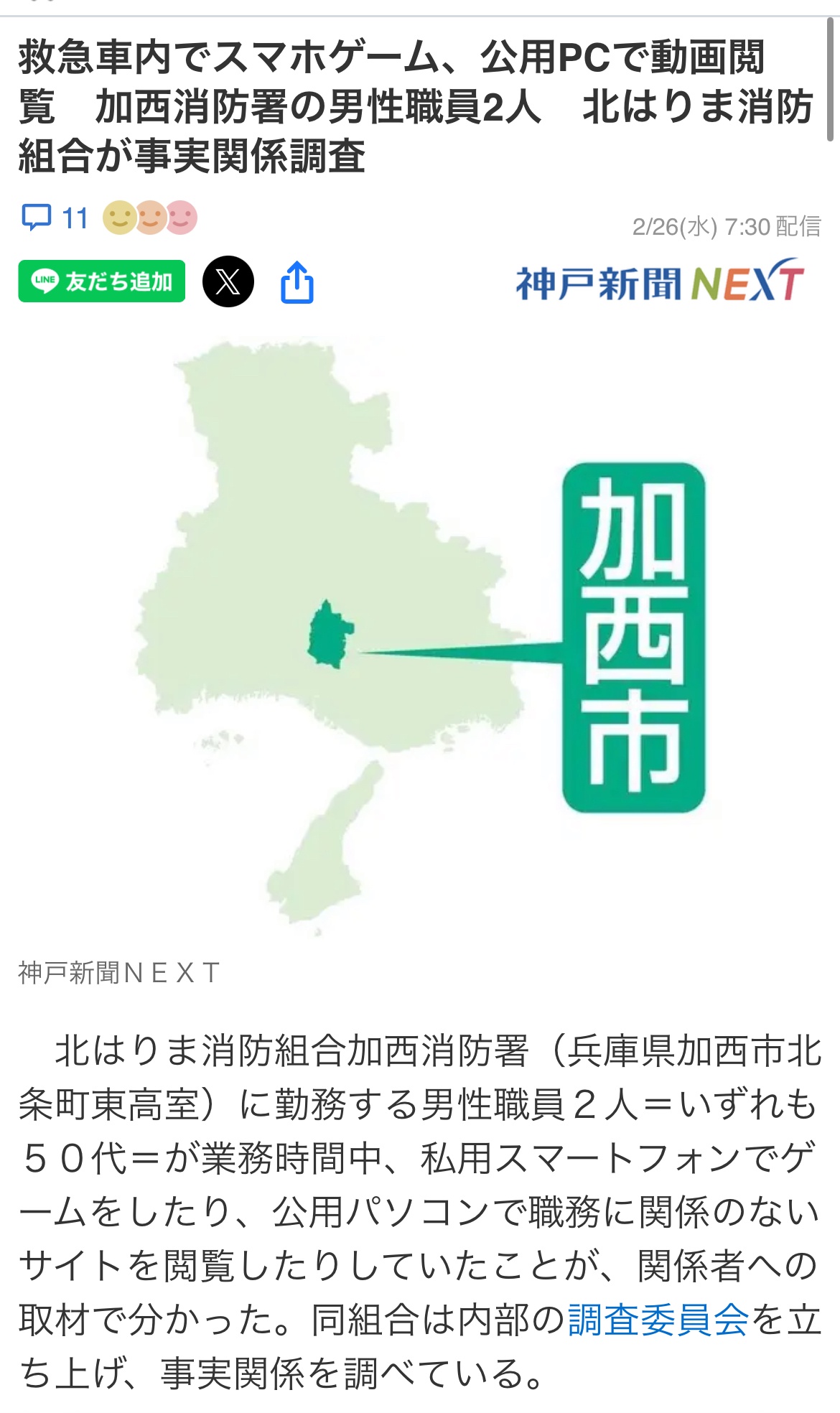Open the 調査委員会 link
Viewport: 840px width, 1413px height.
point(658,1320)
